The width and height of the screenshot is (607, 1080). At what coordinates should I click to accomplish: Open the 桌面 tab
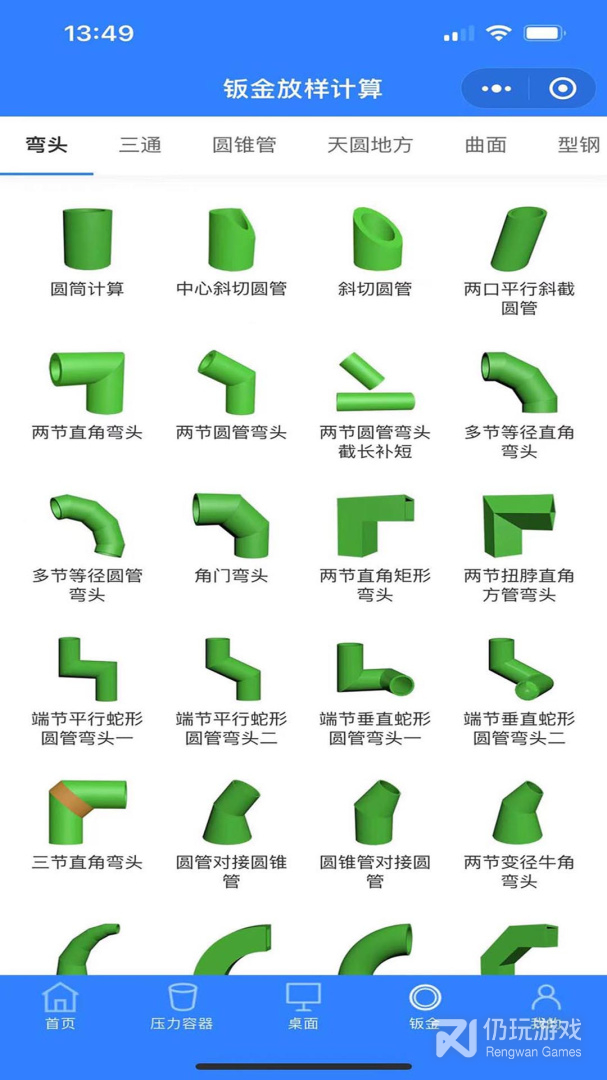pos(303,1006)
